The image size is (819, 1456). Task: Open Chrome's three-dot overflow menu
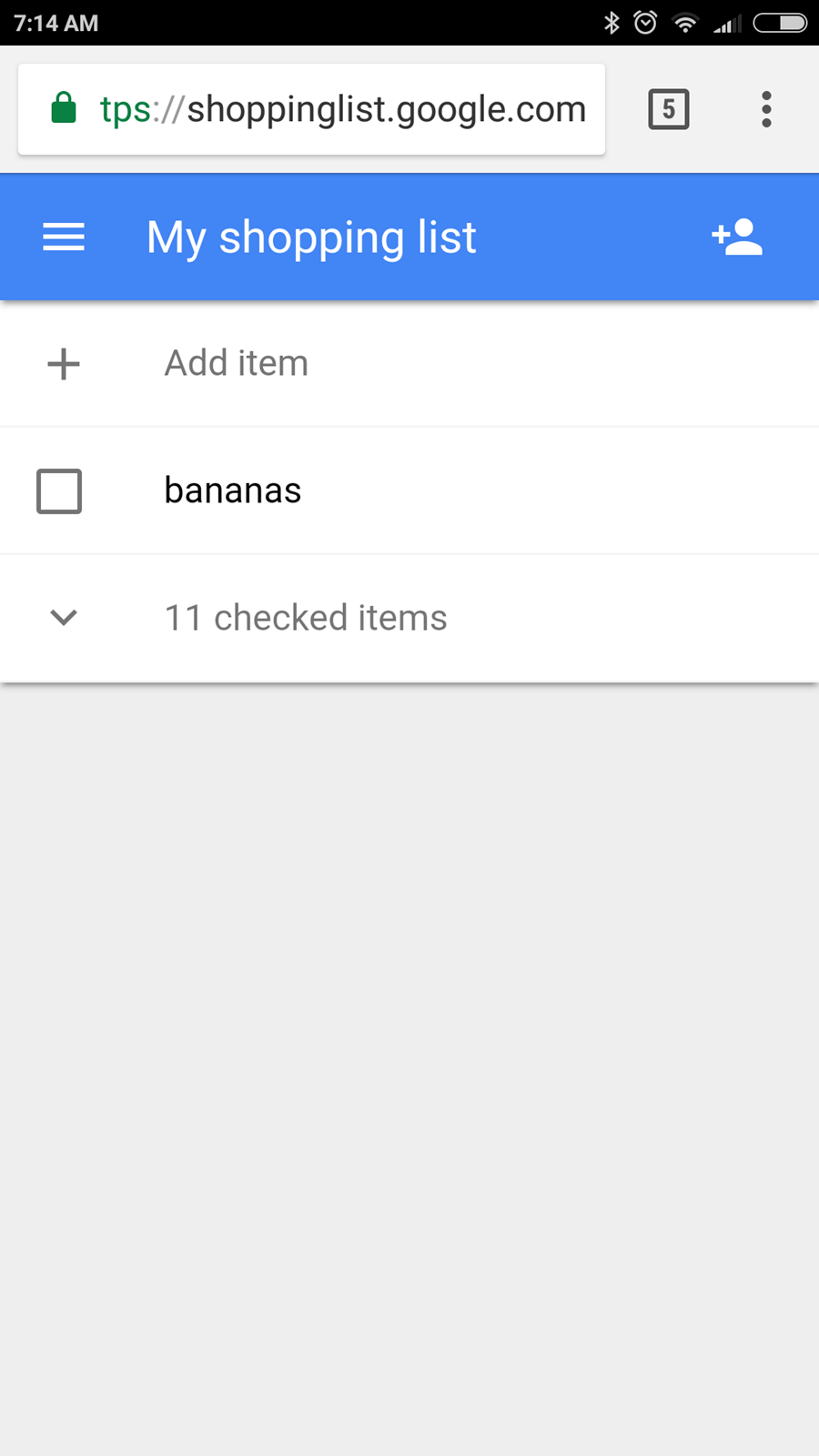tap(766, 109)
